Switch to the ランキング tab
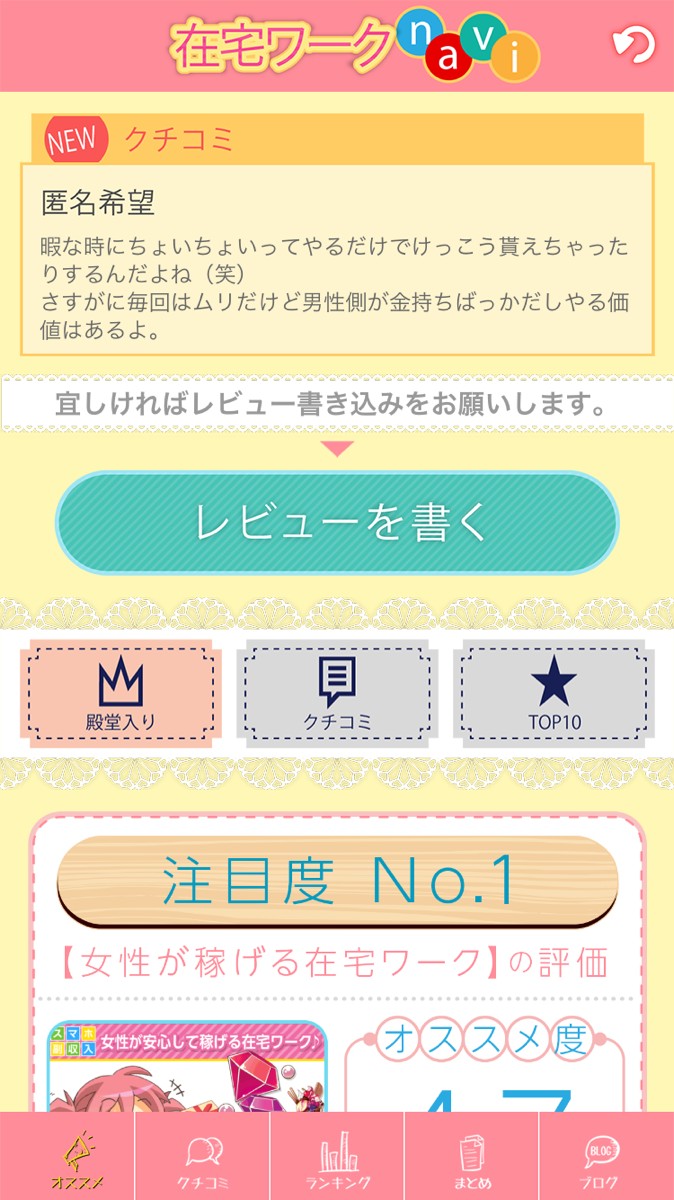This screenshot has height=1200, width=674. pyautogui.click(x=337, y=1156)
